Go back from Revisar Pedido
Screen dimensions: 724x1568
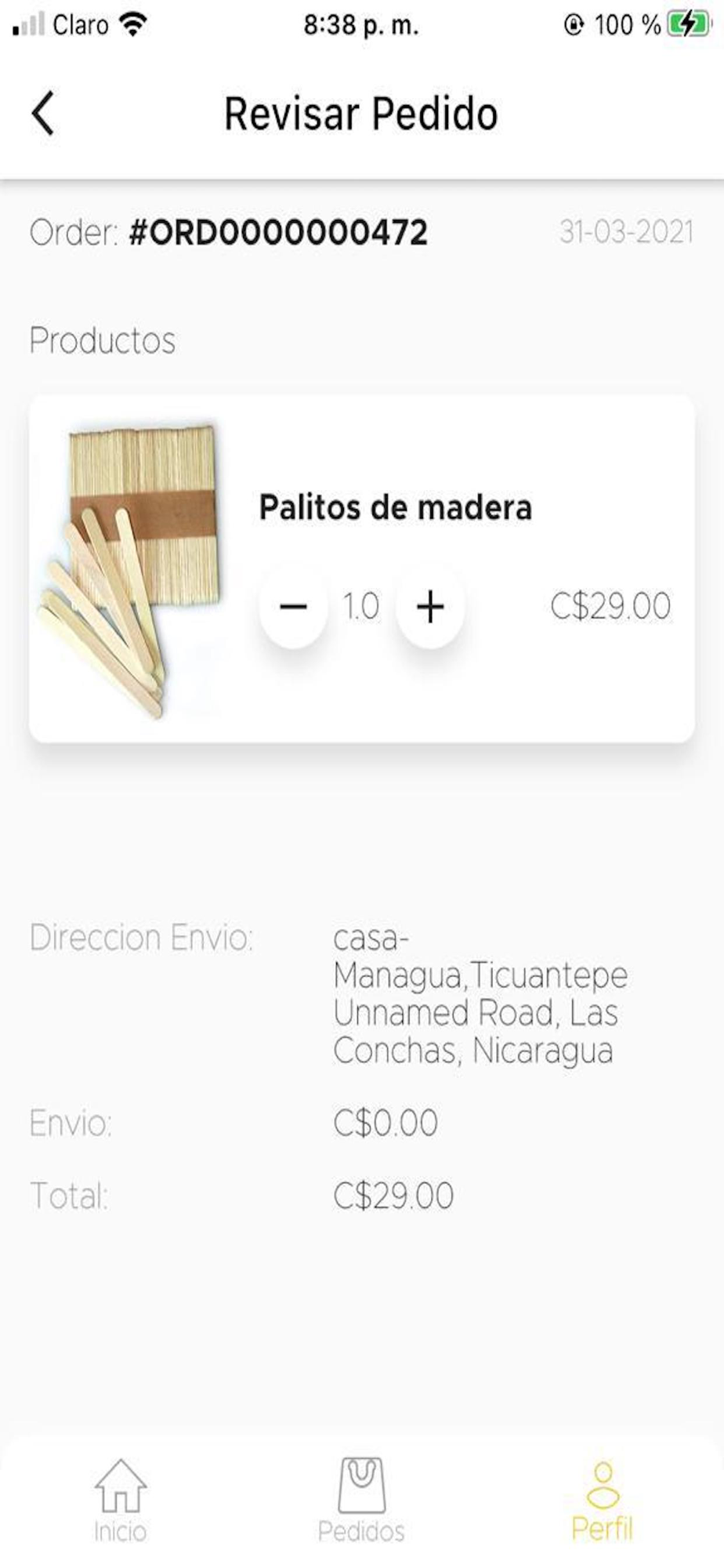(x=44, y=114)
